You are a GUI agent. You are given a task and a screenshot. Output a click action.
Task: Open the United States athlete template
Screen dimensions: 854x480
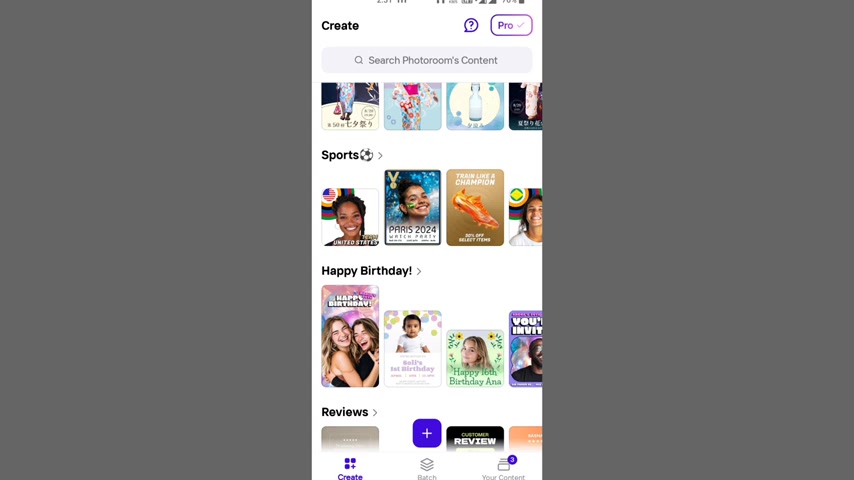[x=350, y=217]
